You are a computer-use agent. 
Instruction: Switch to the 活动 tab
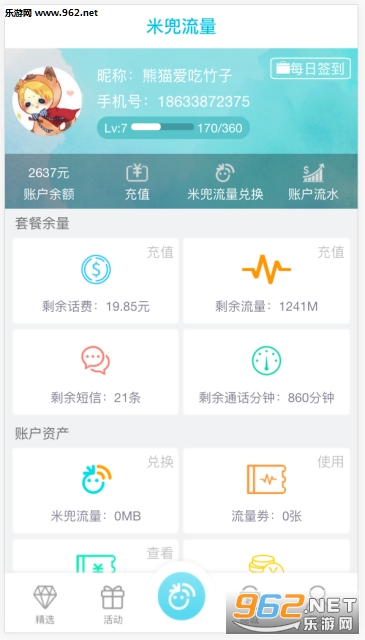coord(113,605)
